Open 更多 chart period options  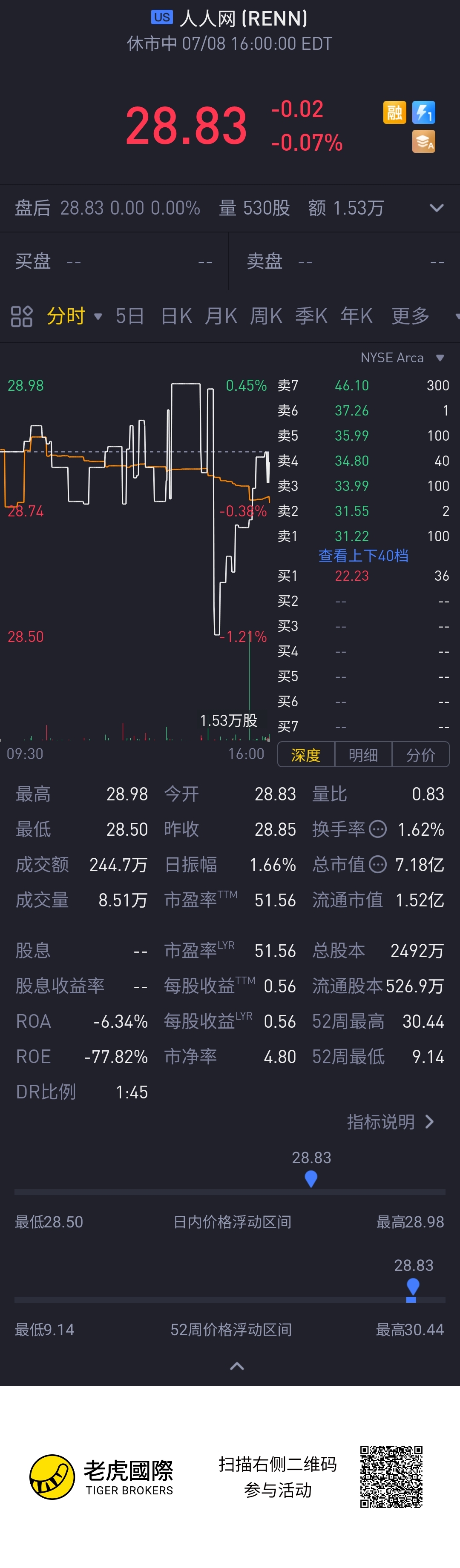click(x=411, y=316)
